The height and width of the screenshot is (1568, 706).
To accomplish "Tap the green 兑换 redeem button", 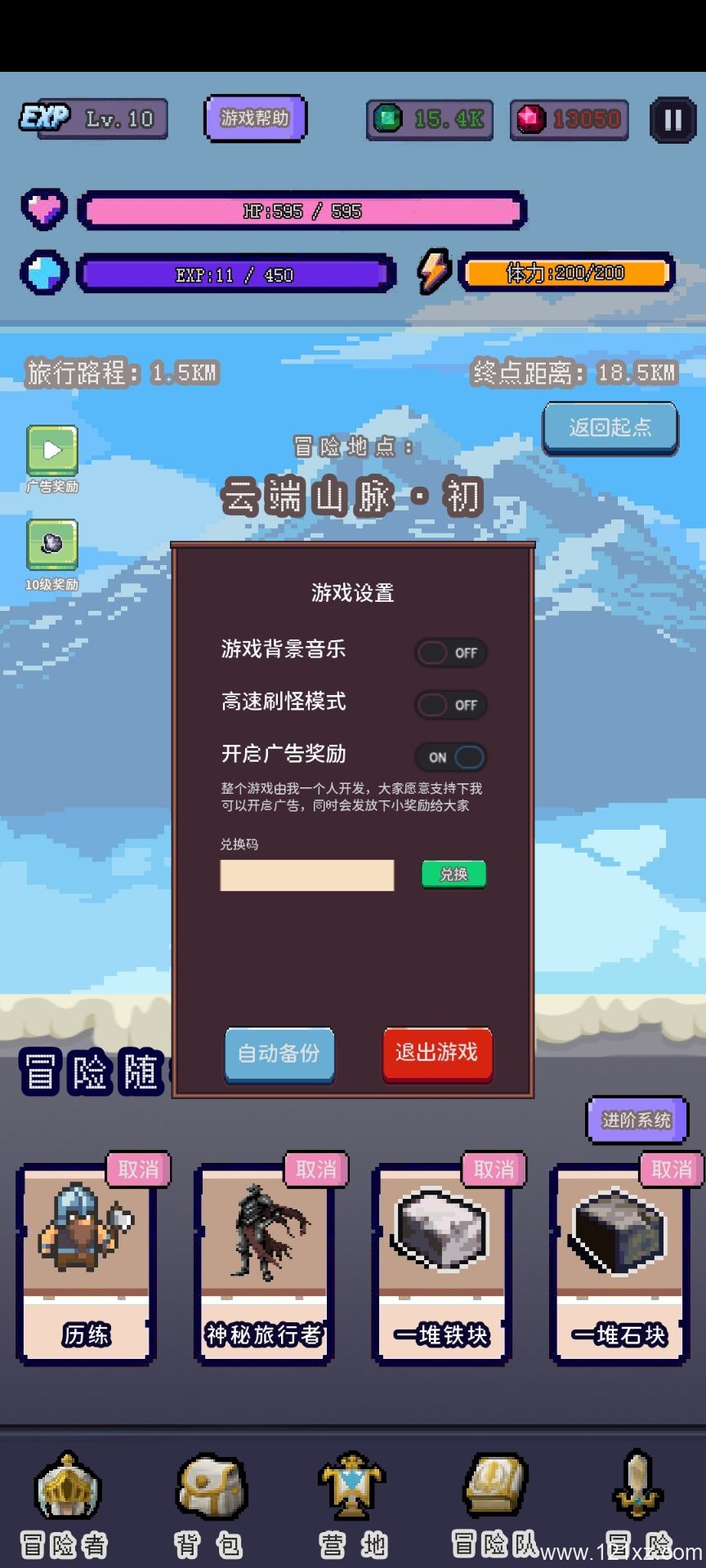I will (x=454, y=874).
